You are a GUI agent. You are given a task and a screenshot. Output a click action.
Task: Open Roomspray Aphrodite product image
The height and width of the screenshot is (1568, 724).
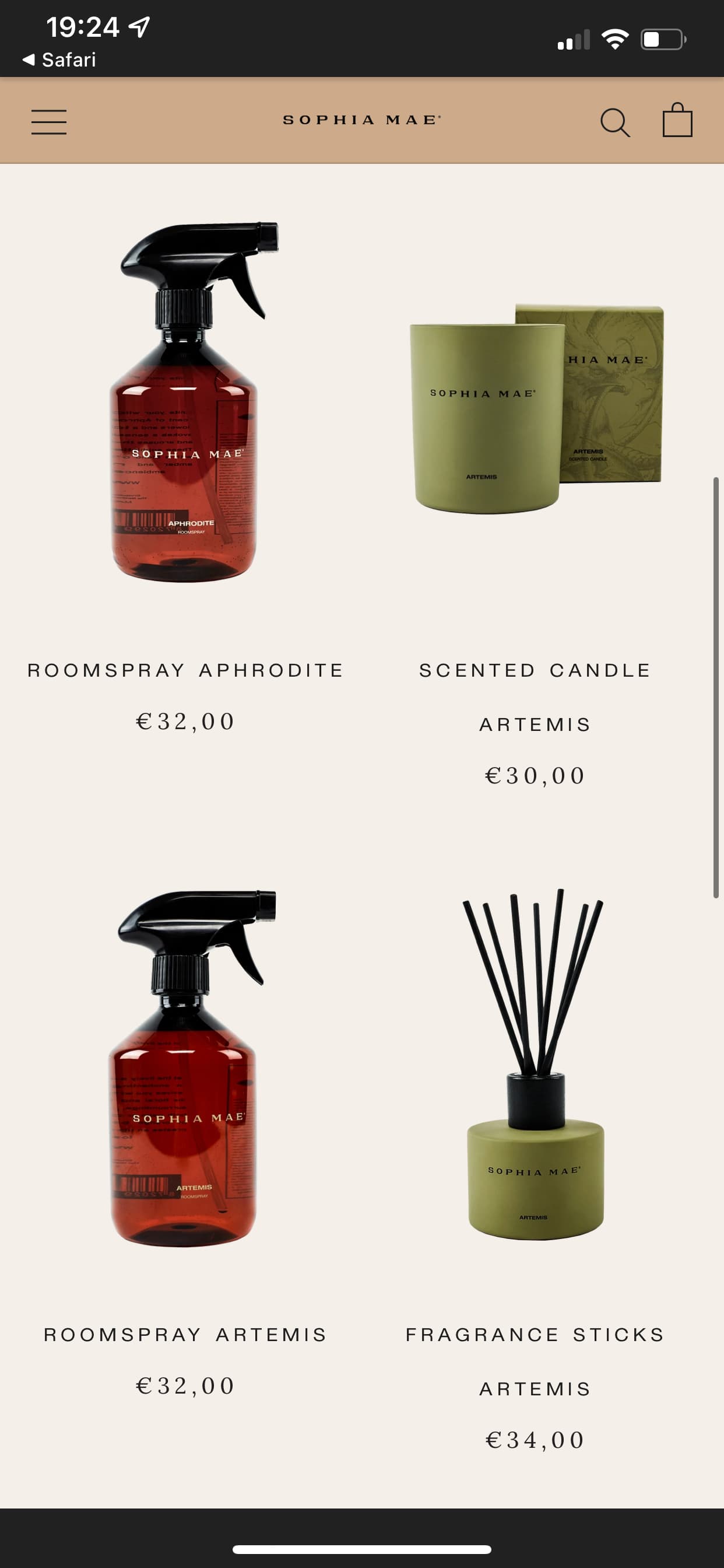click(185, 402)
